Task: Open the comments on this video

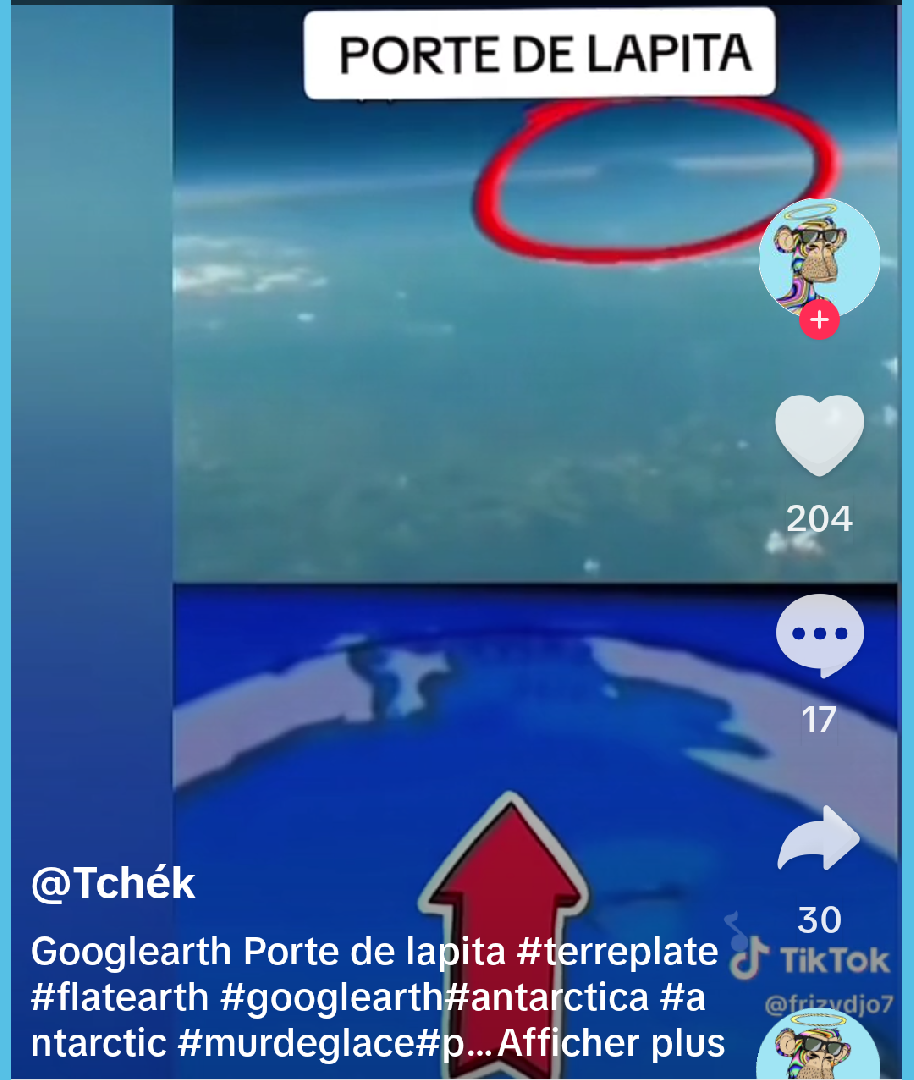Action: click(819, 635)
